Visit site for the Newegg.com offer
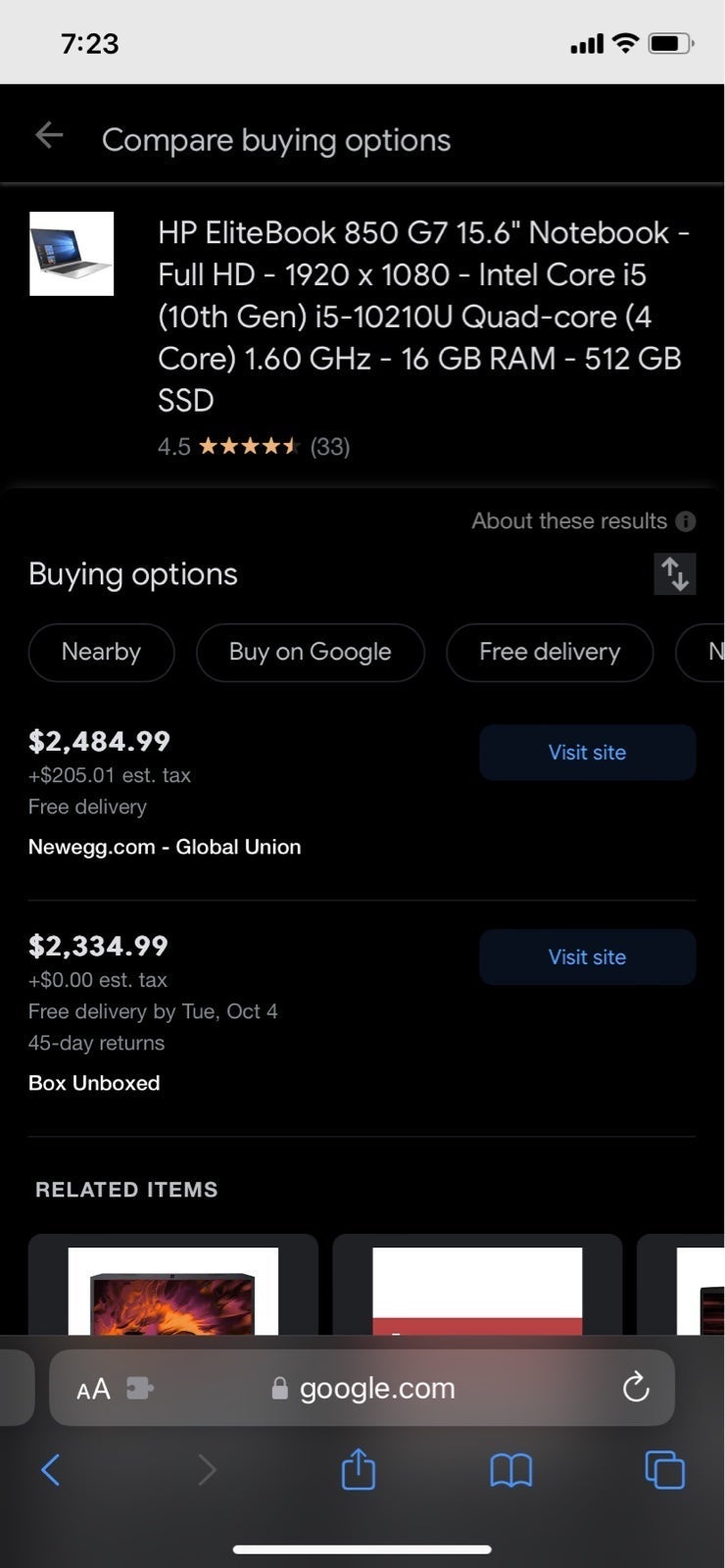The image size is (725, 1568). pos(587,753)
